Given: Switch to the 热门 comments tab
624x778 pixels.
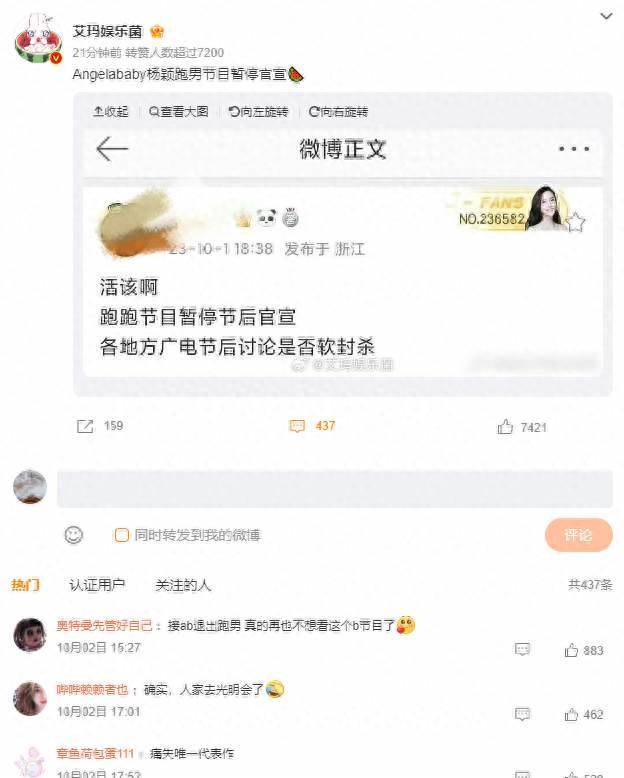Looking at the screenshot, I should click(26, 585).
